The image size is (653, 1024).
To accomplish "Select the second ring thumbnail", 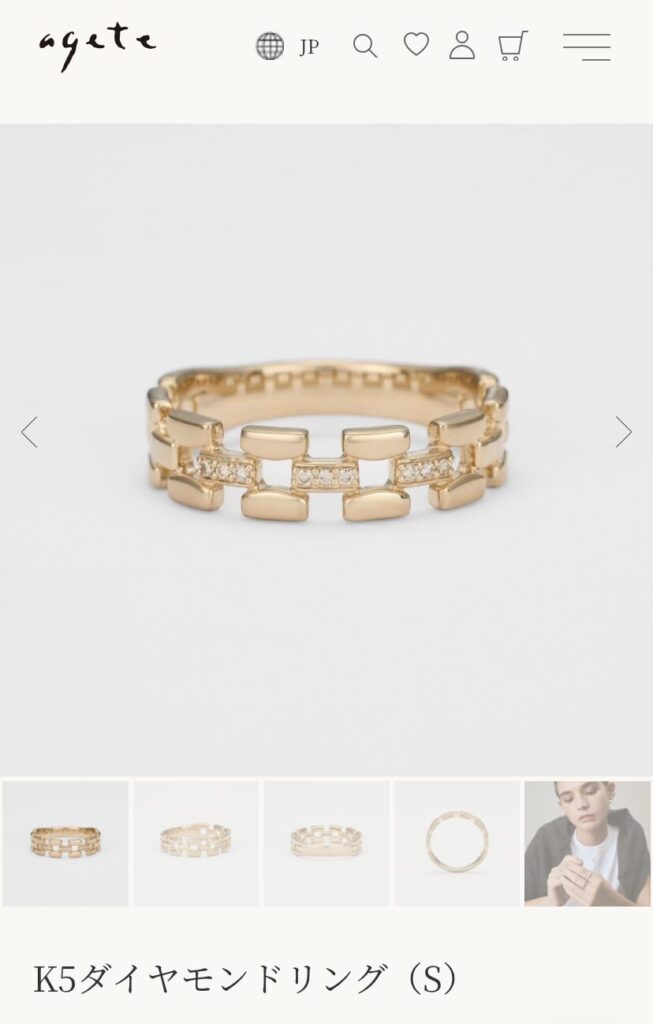I will [x=196, y=844].
